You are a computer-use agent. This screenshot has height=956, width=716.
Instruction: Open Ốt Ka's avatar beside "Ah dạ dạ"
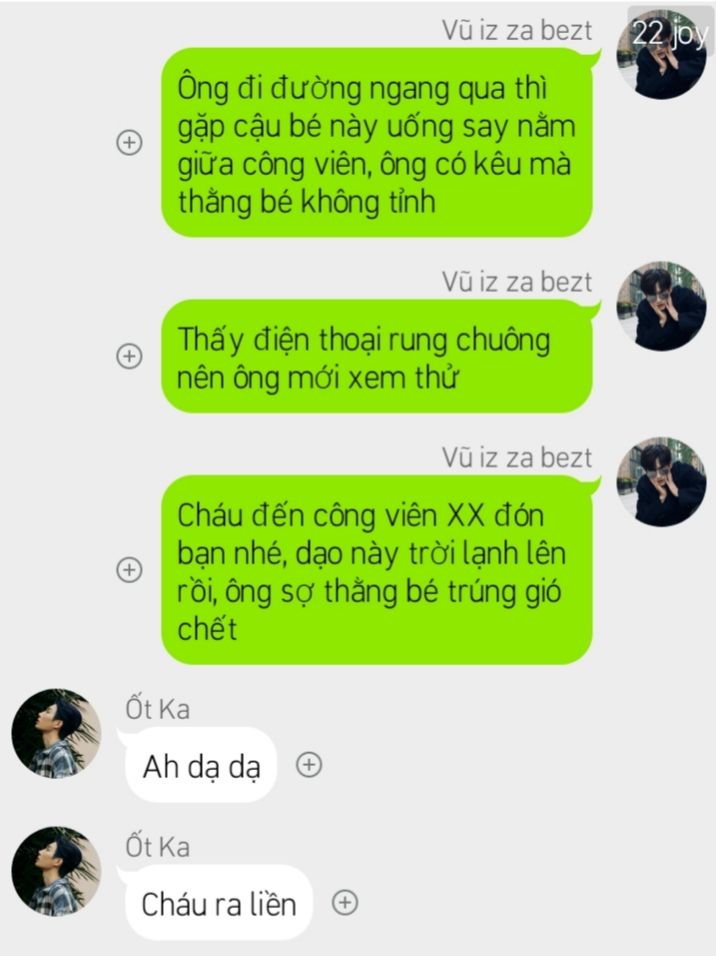56,733
